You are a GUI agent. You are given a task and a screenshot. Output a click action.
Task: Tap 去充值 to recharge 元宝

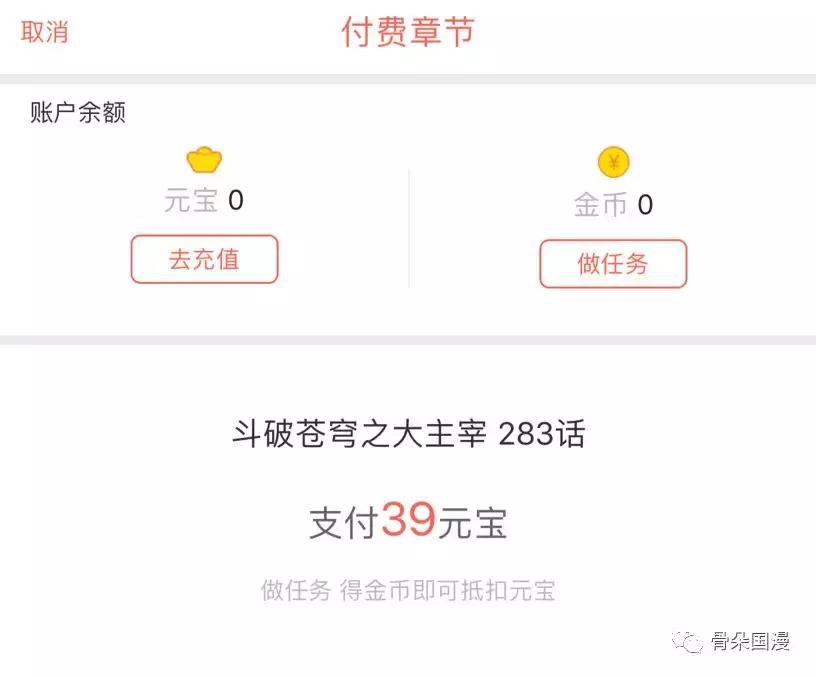pyautogui.click(x=204, y=259)
